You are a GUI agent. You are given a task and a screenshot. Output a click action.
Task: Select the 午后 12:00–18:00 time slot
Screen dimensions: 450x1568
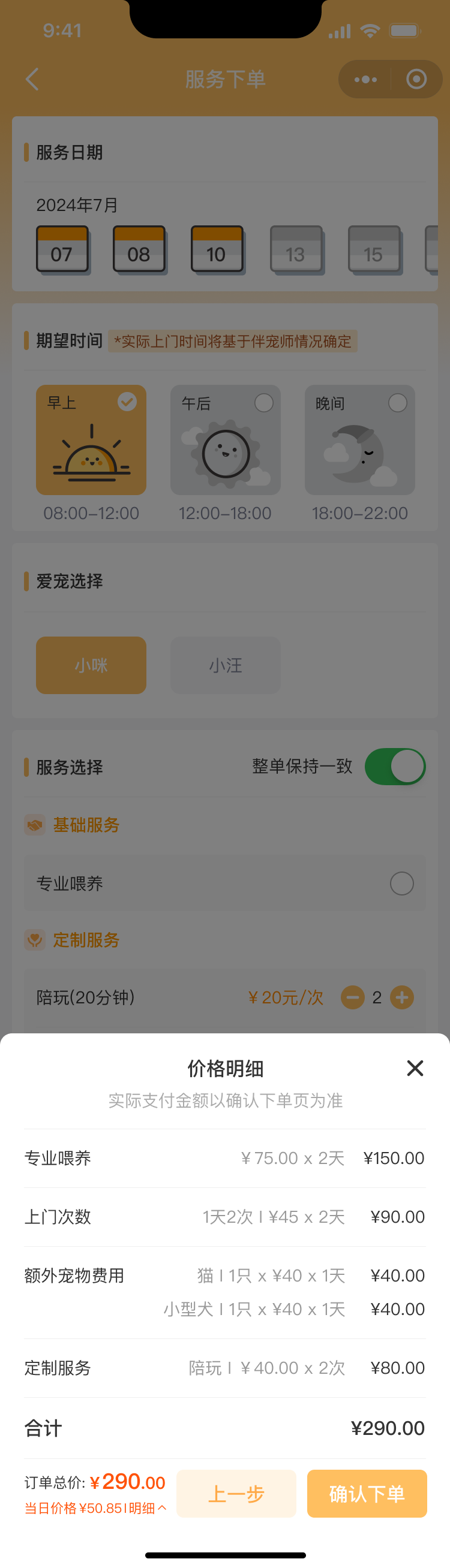pyautogui.click(x=226, y=439)
